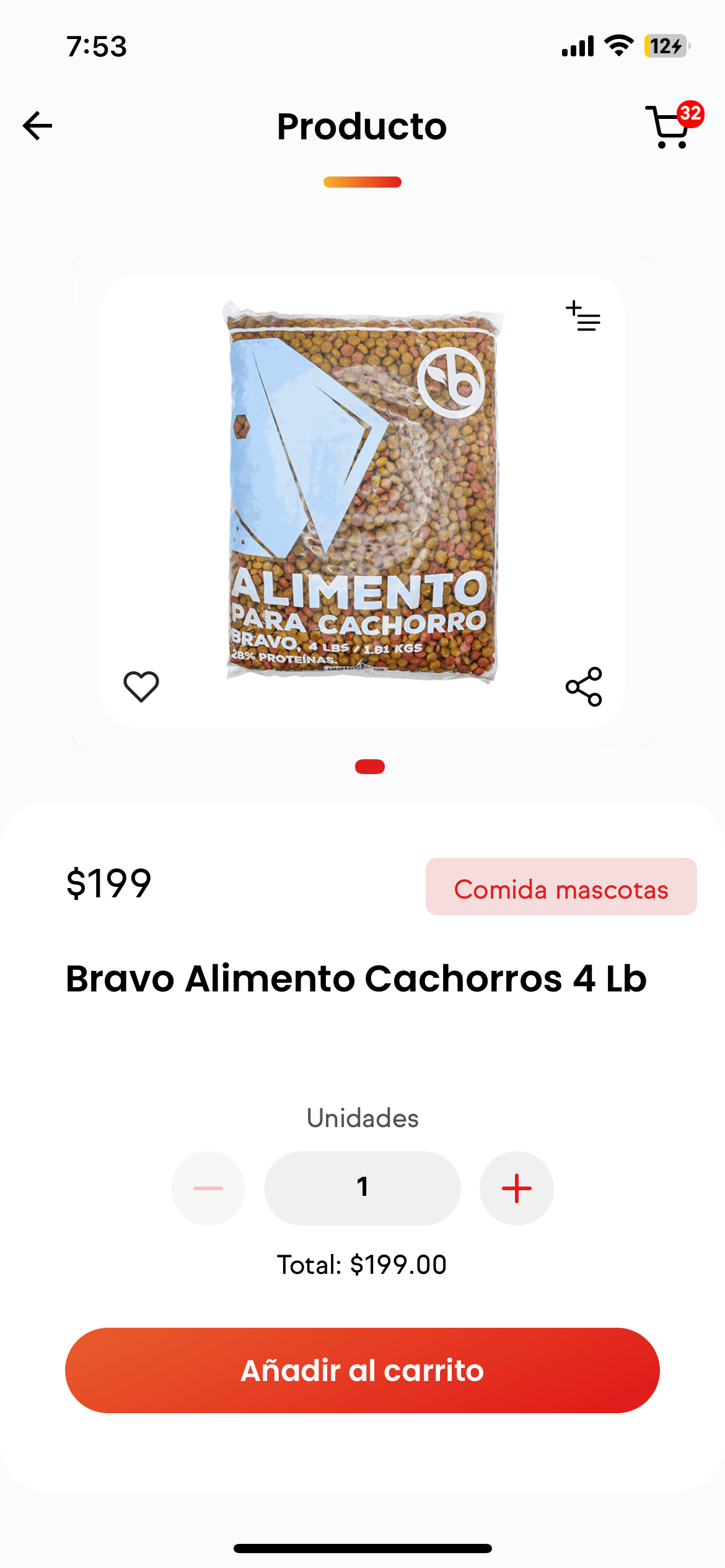Go back from the Producto page
Screen dimensions: 725x1568
pyautogui.click(x=38, y=126)
